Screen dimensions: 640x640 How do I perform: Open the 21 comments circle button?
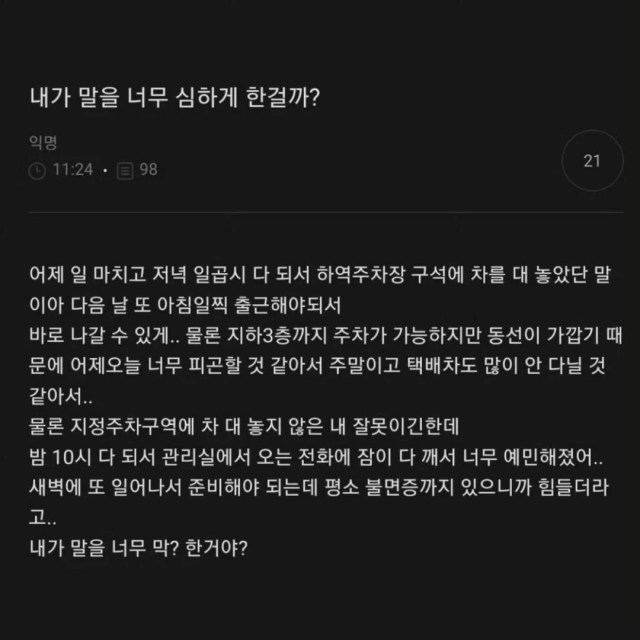[x=591, y=160]
